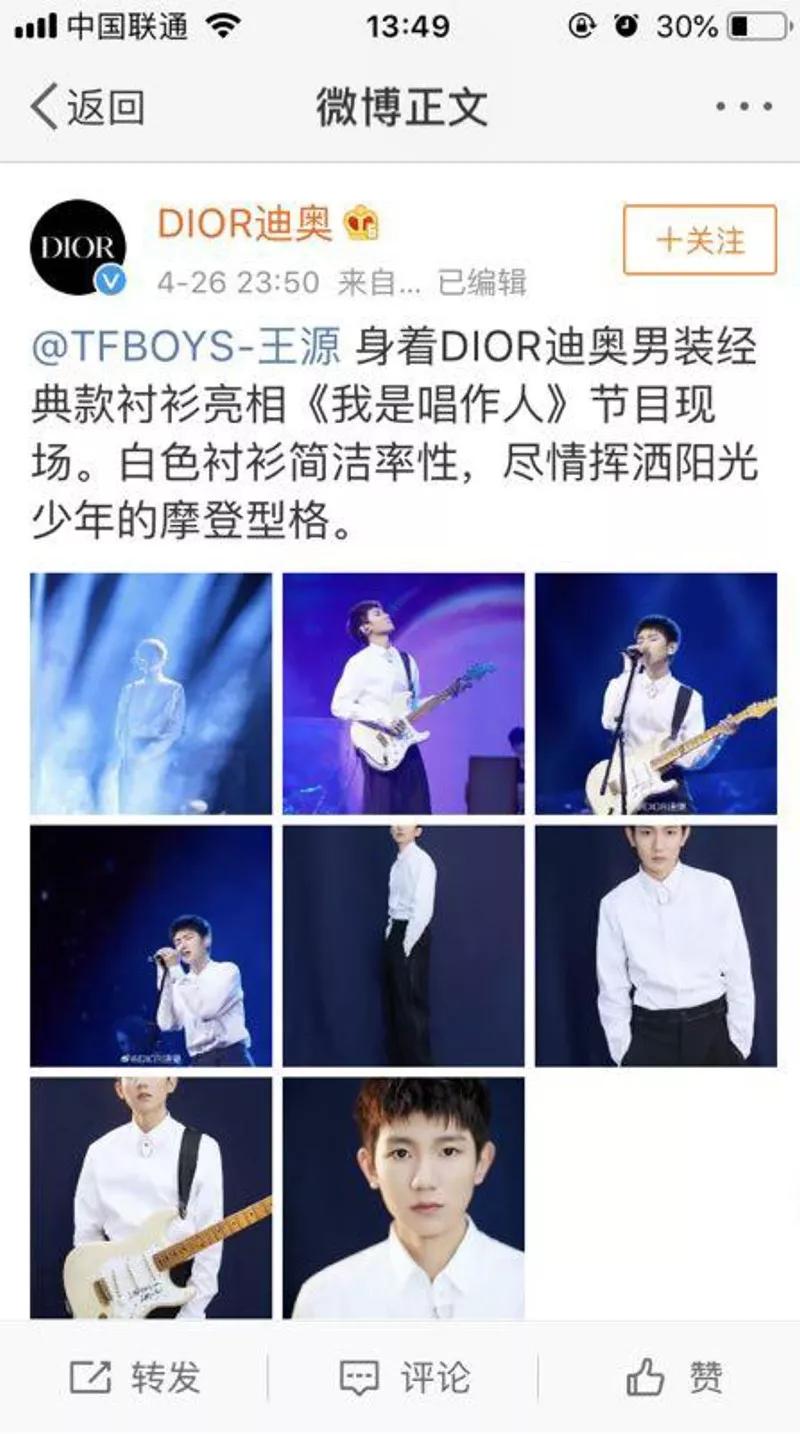
Task: Open the DIOR迪奥 account name
Action: 245,224
